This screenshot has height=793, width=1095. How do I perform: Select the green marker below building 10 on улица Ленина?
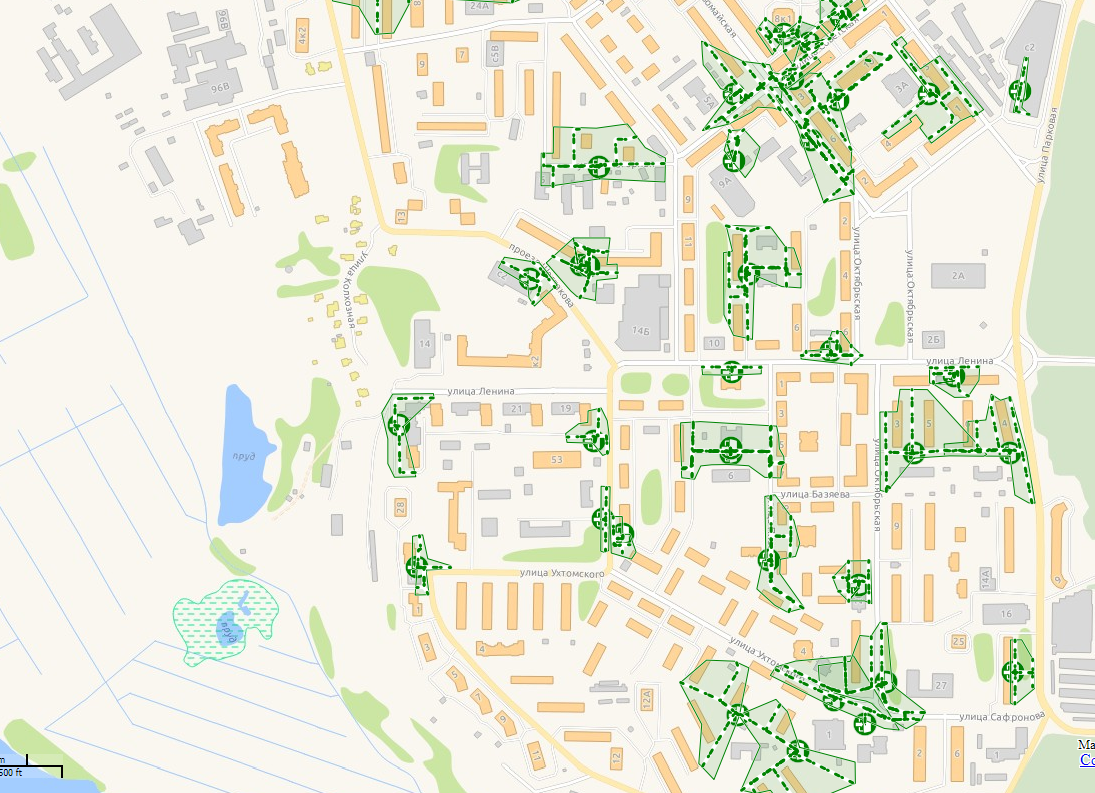732,372
